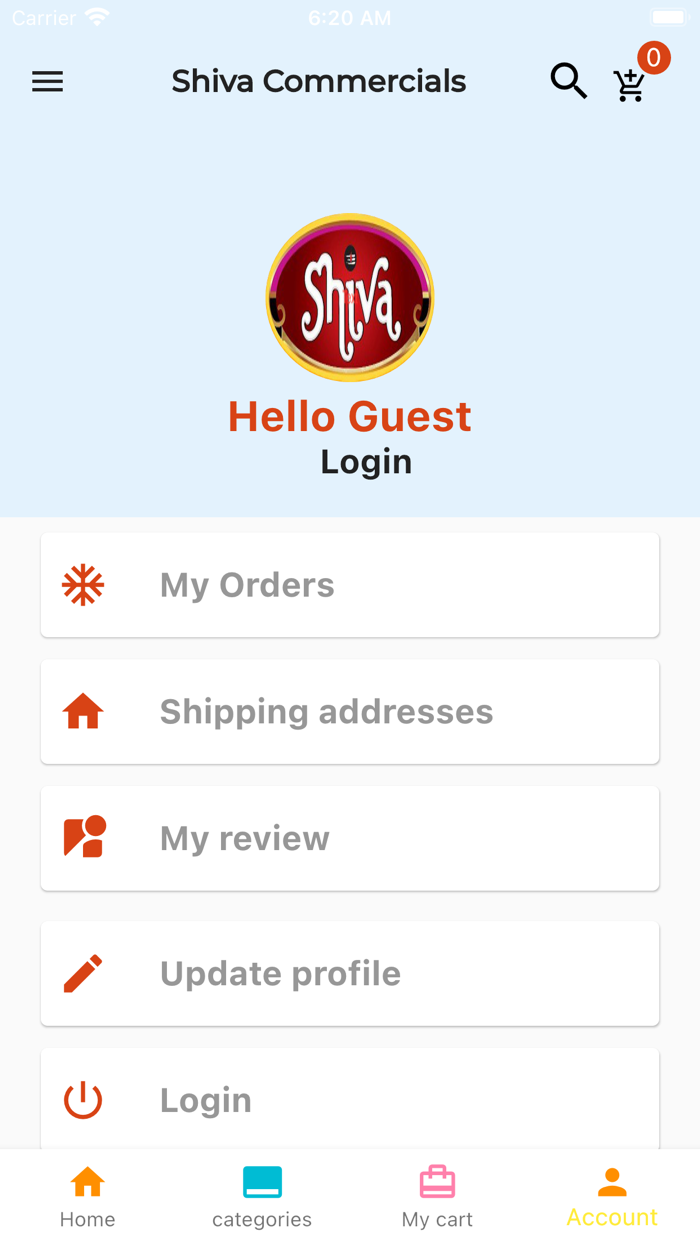The image size is (700, 1244).
Task: Tap the Login link under Hello Guest
Action: click(366, 462)
